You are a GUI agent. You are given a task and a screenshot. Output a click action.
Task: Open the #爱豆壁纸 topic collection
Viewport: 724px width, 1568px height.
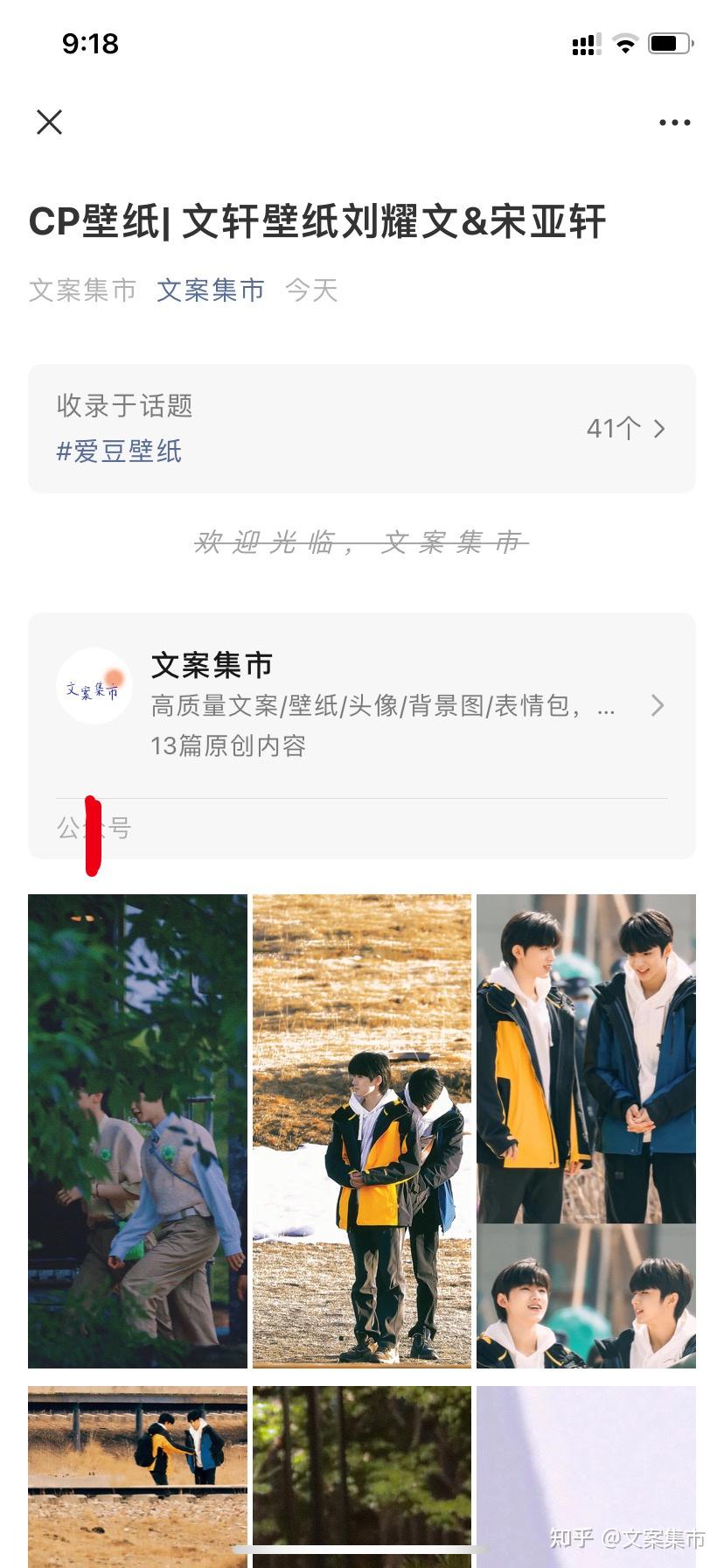(x=119, y=451)
